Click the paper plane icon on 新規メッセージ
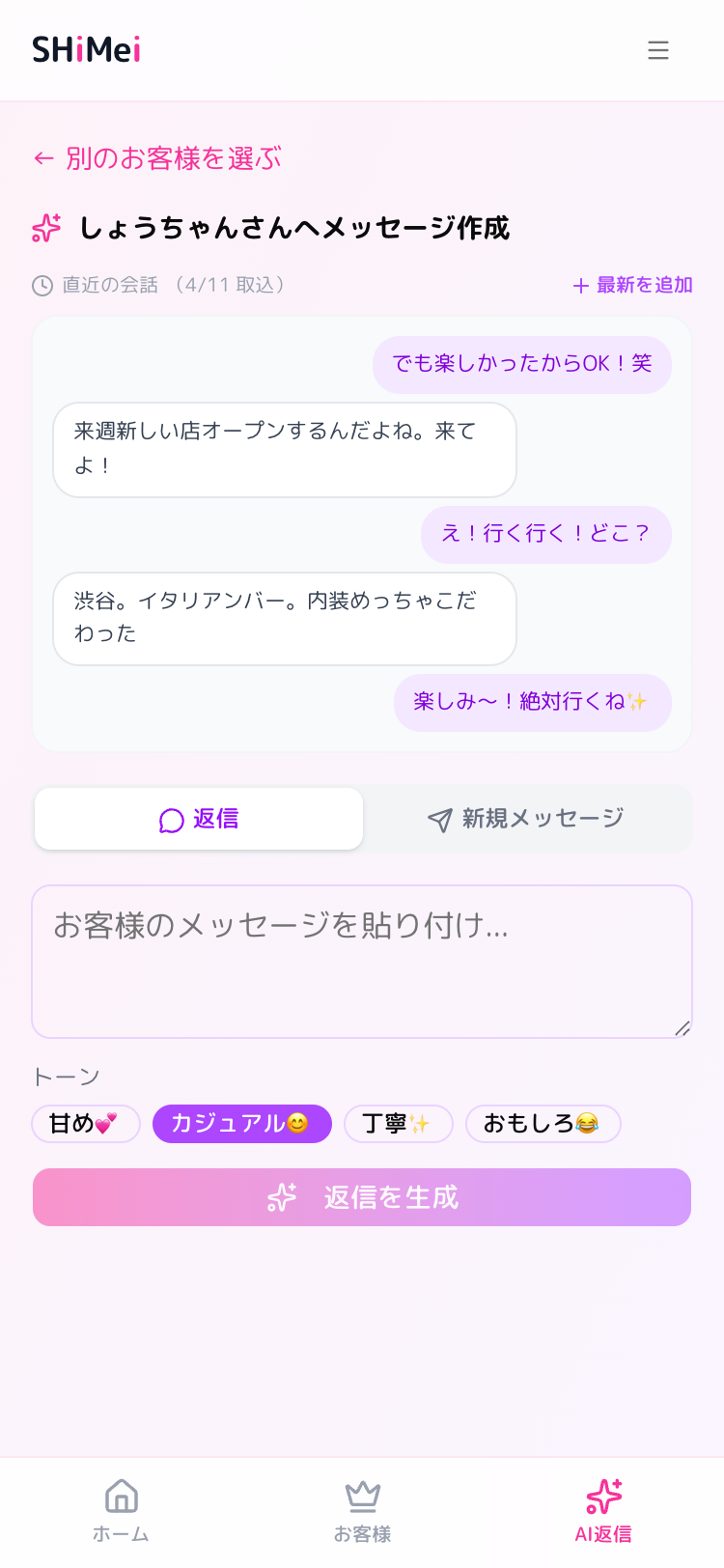 pyautogui.click(x=439, y=819)
